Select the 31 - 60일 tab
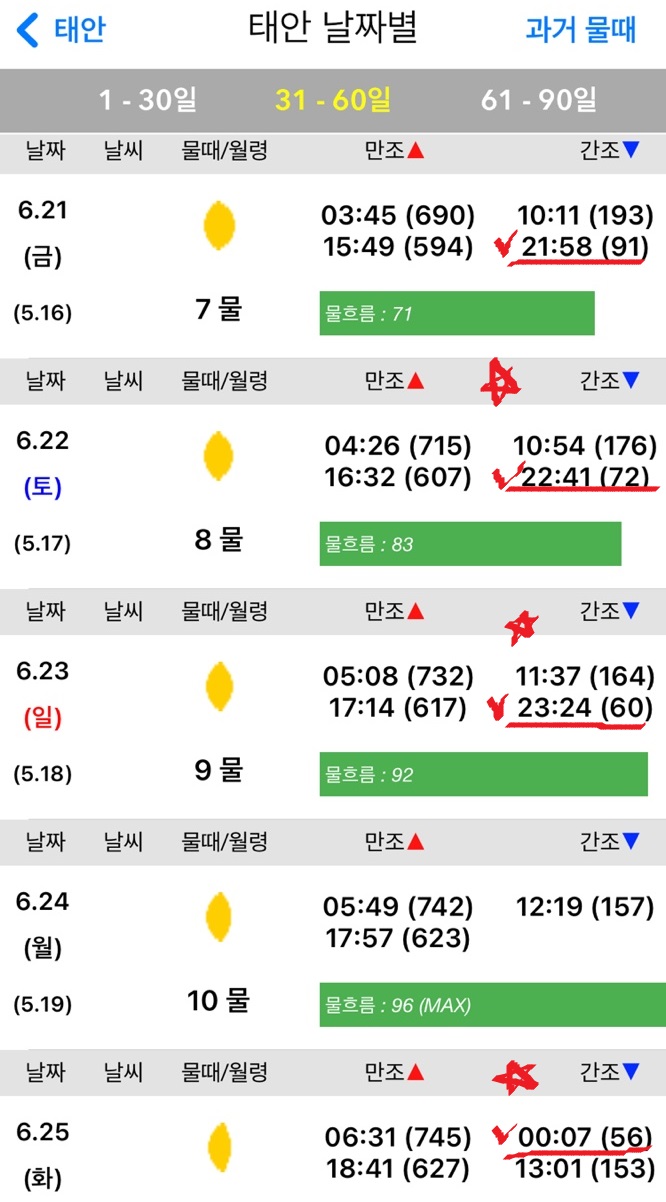This screenshot has height=1202, width=666. click(333, 100)
